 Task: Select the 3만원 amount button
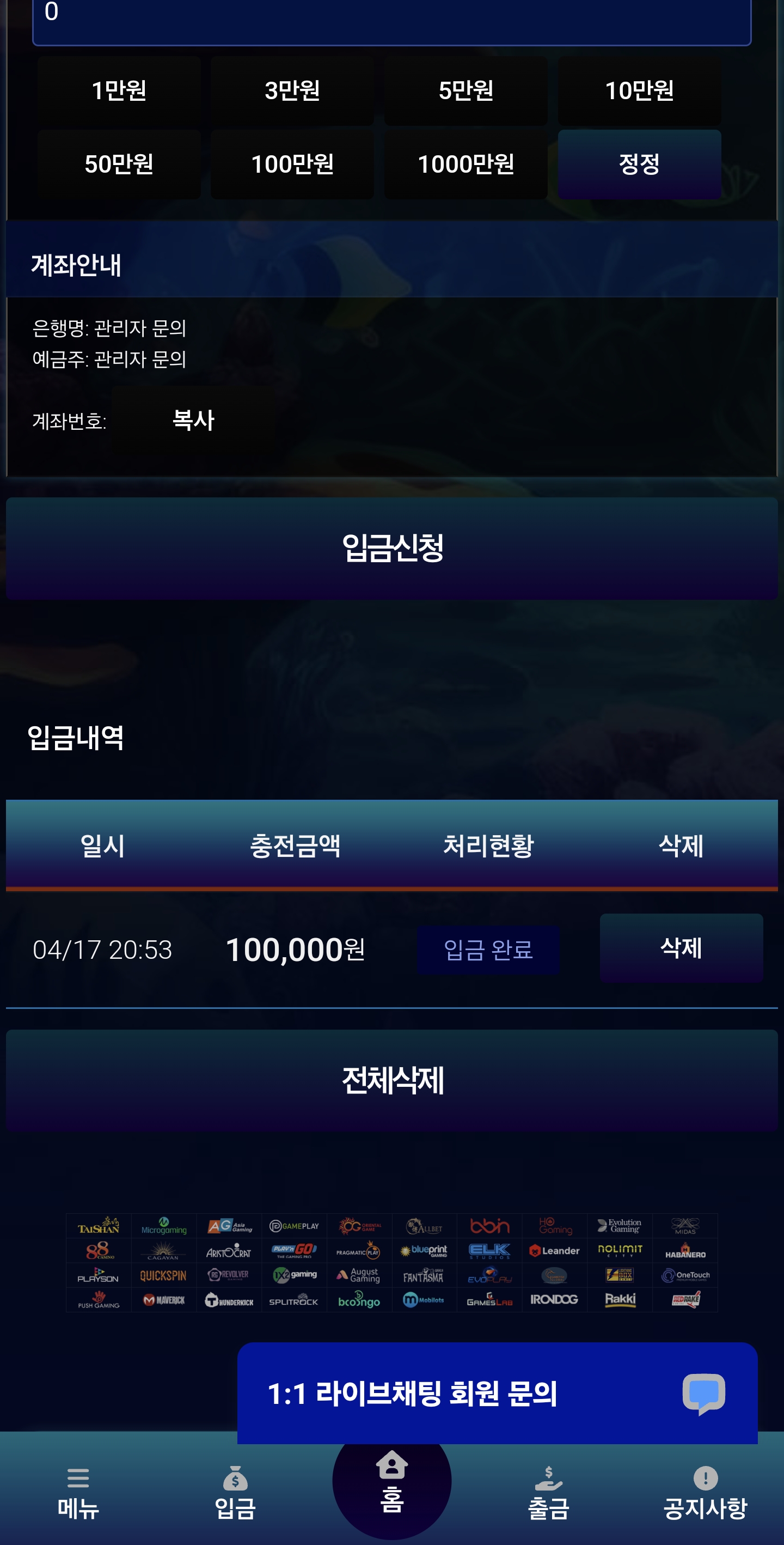point(292,91)
